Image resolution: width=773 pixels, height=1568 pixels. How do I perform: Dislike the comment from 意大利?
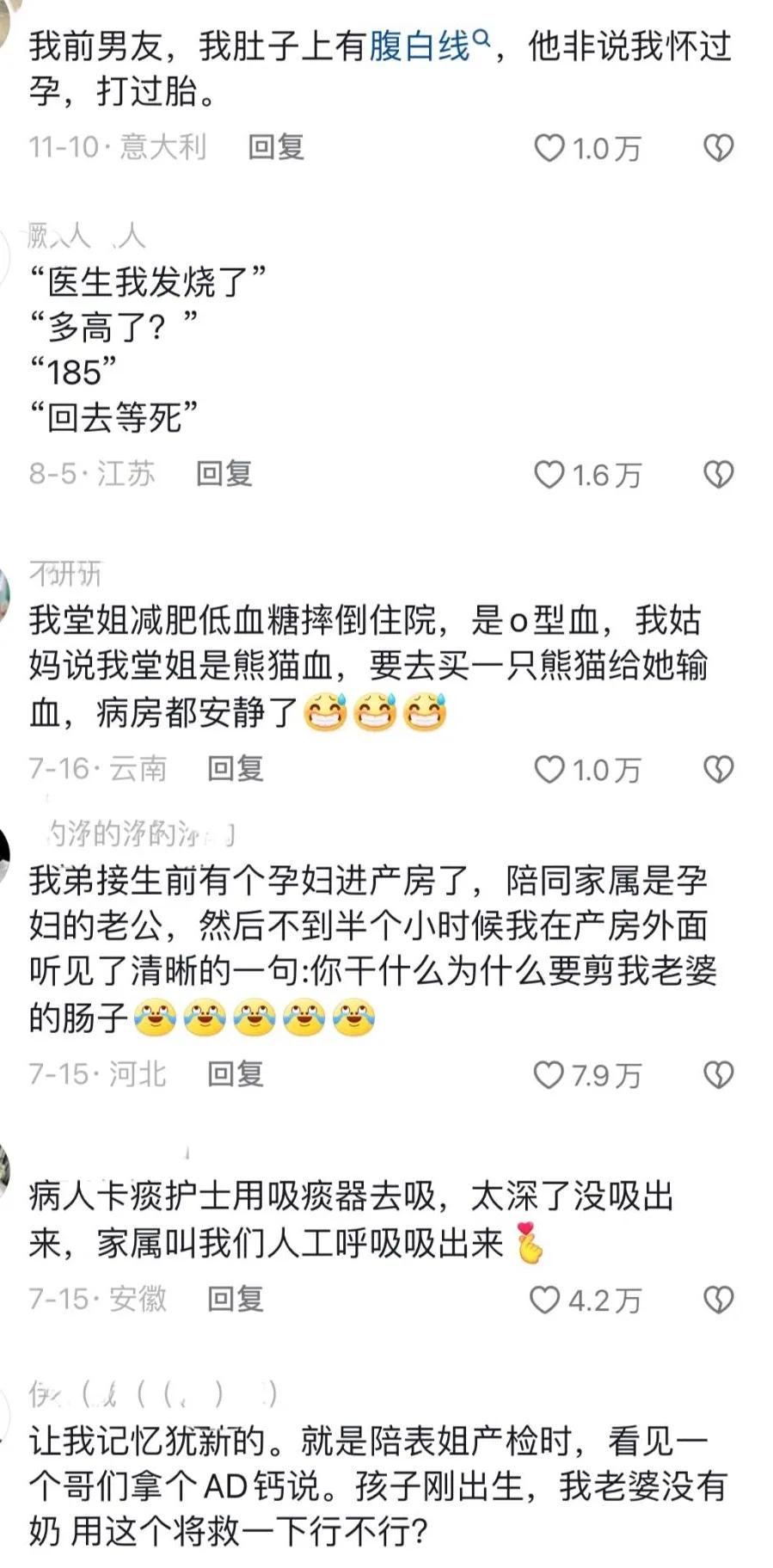tap(718, 148)
